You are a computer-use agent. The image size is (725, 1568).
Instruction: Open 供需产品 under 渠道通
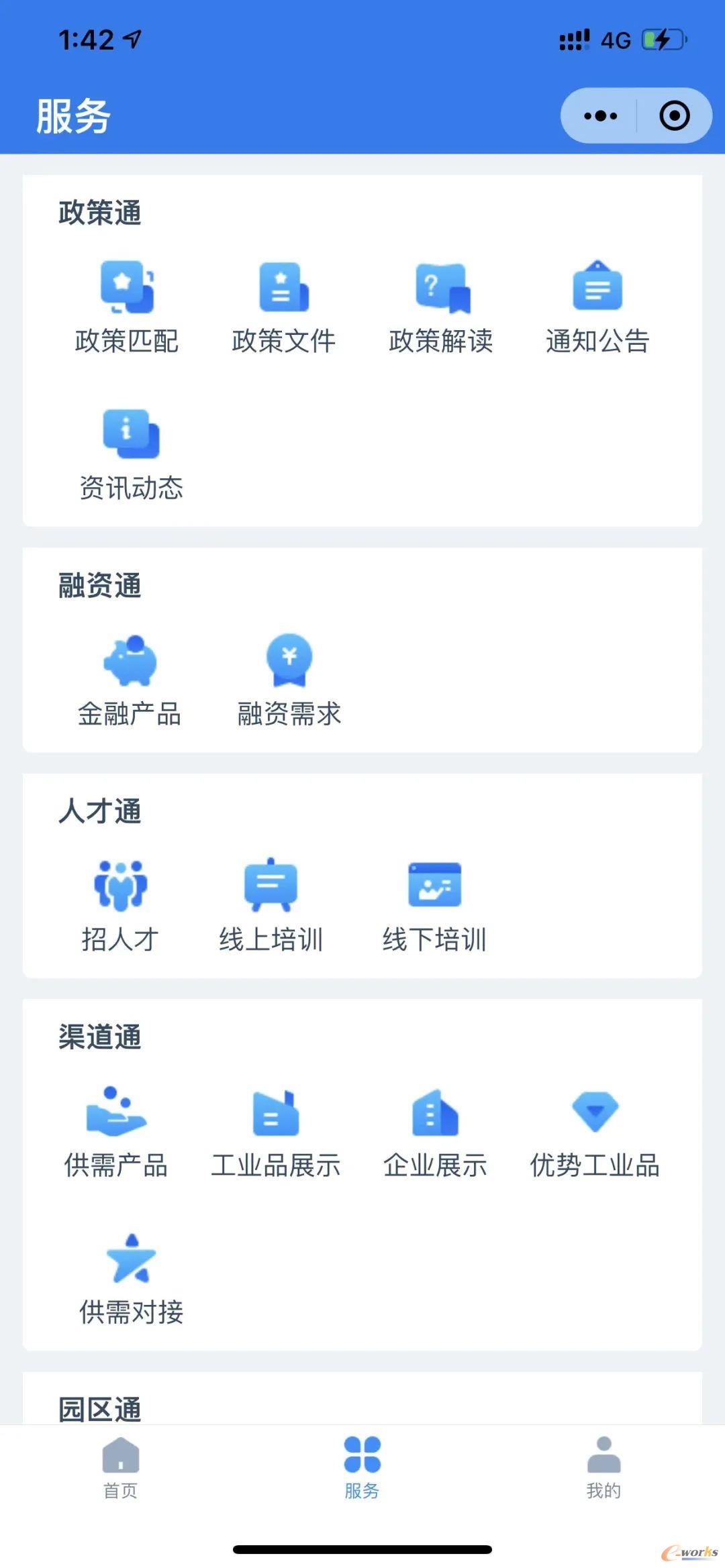[x=116, y=1133]
